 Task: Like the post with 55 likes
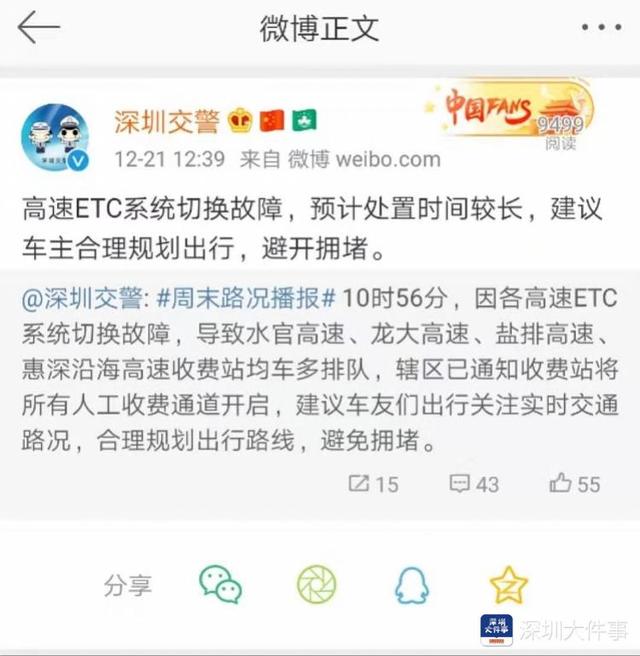[574, 484]
